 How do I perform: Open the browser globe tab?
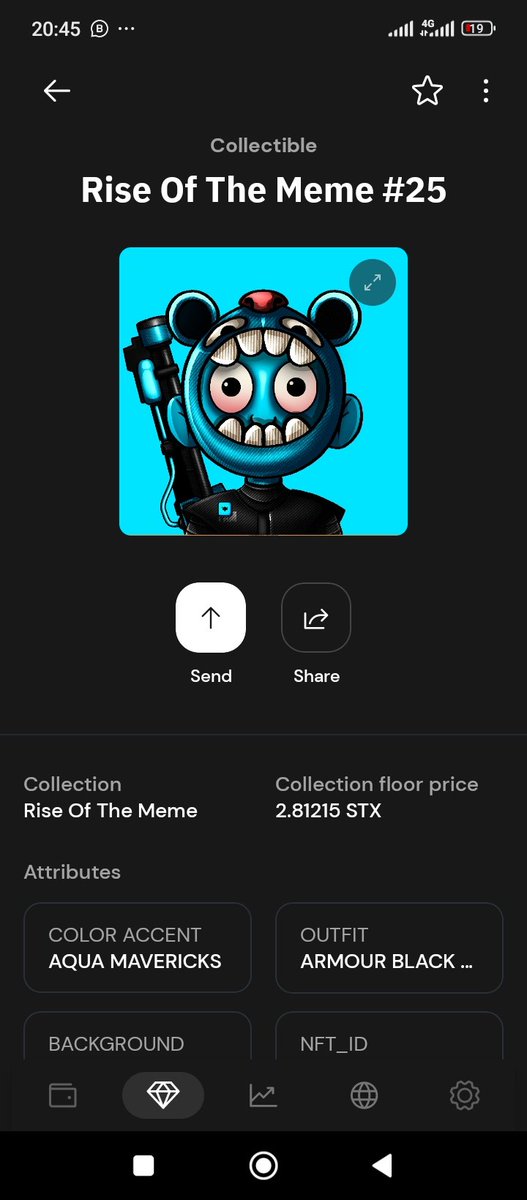point(364,1096)
